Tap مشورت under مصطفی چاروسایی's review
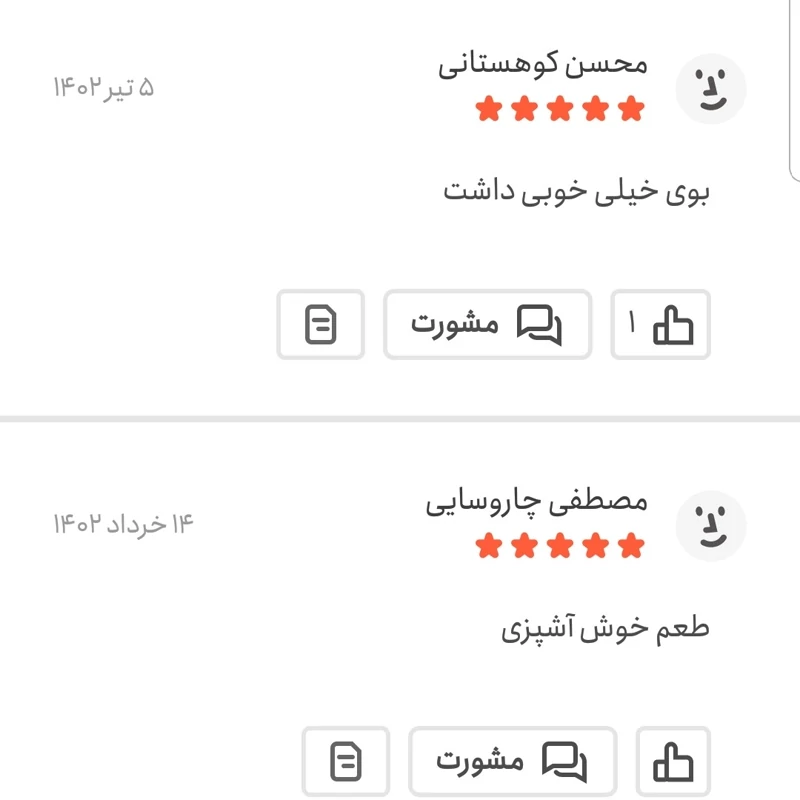The height and width of the screenshot is (800, 800). [x=512, y=762]
